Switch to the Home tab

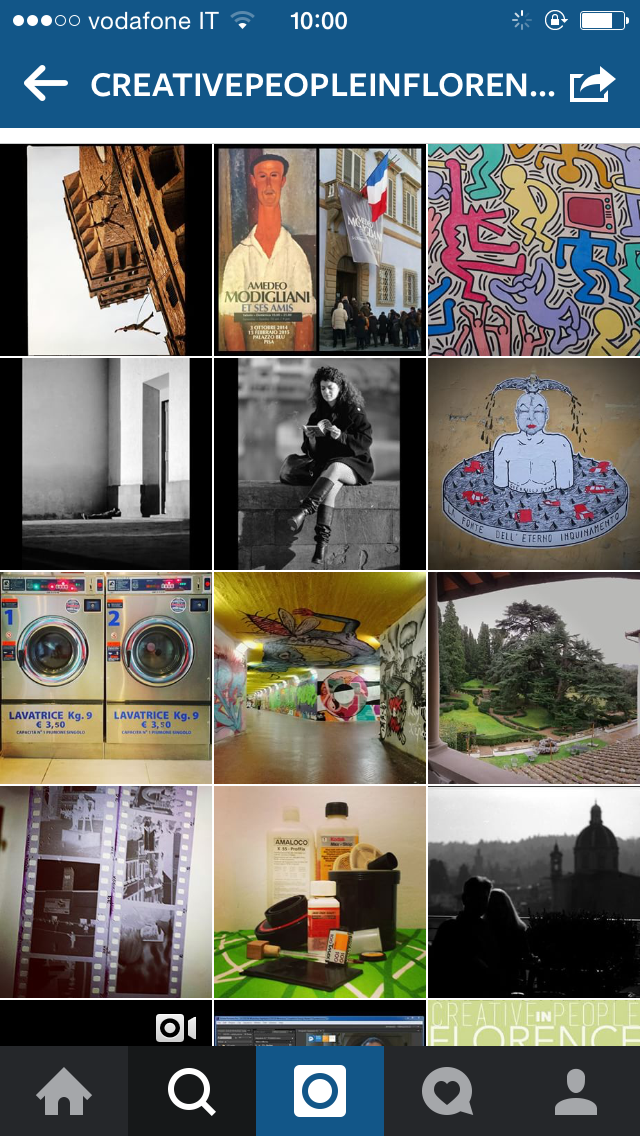pyautogui.click(x=64, y=1091)
